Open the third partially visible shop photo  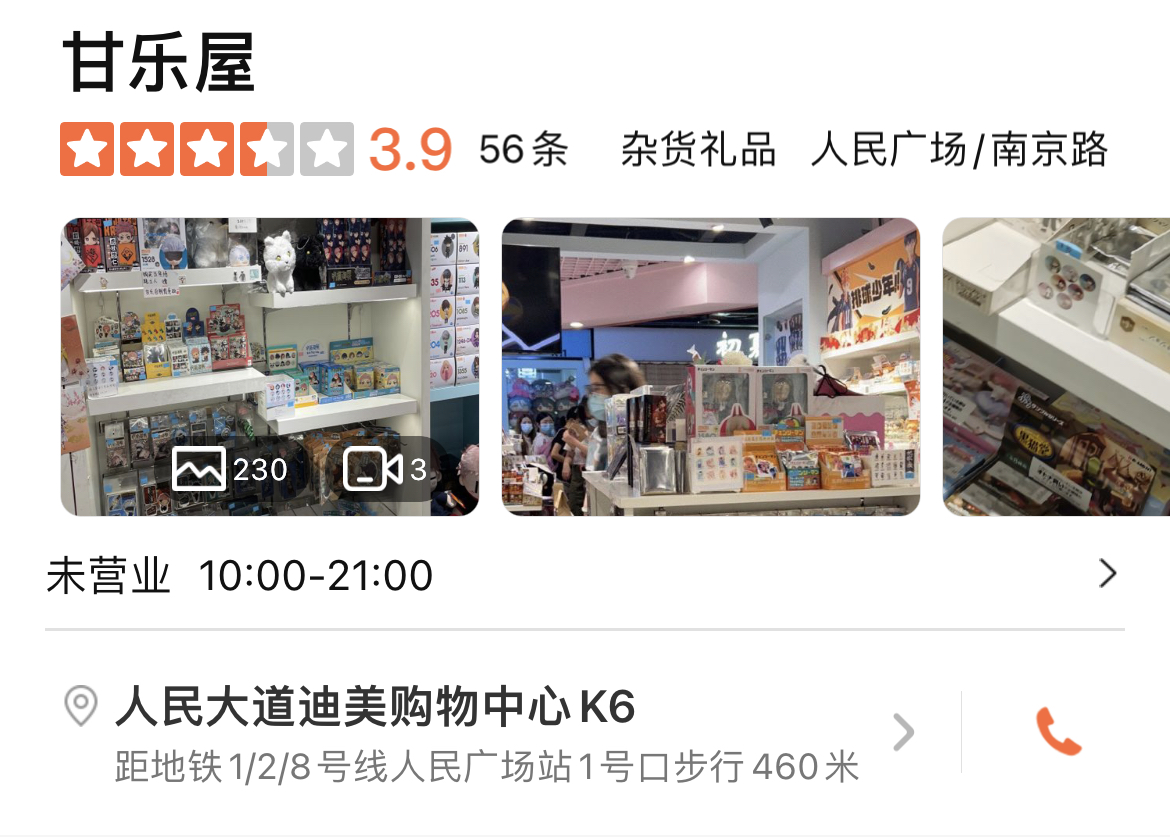1056,366
